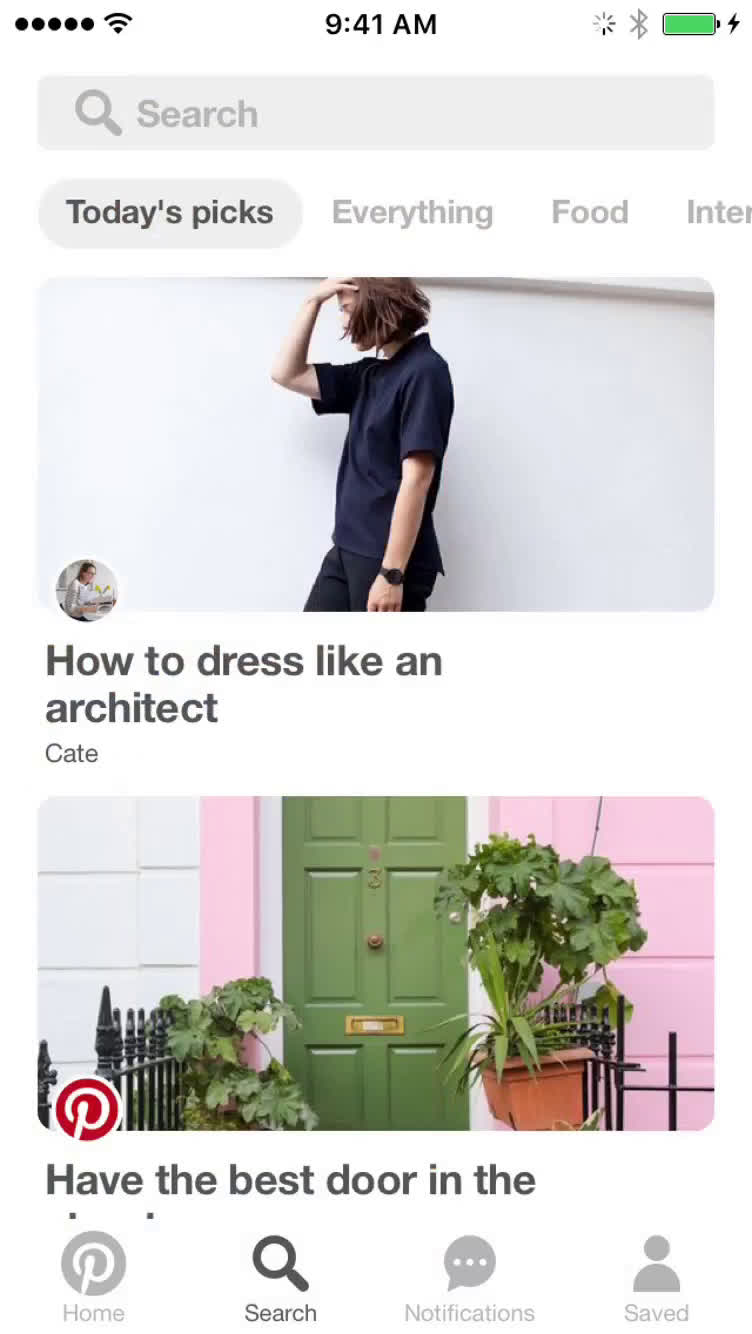Switch to the Inter category tab
This screenshot has height=1334, width=752.
tap(718, 212)
